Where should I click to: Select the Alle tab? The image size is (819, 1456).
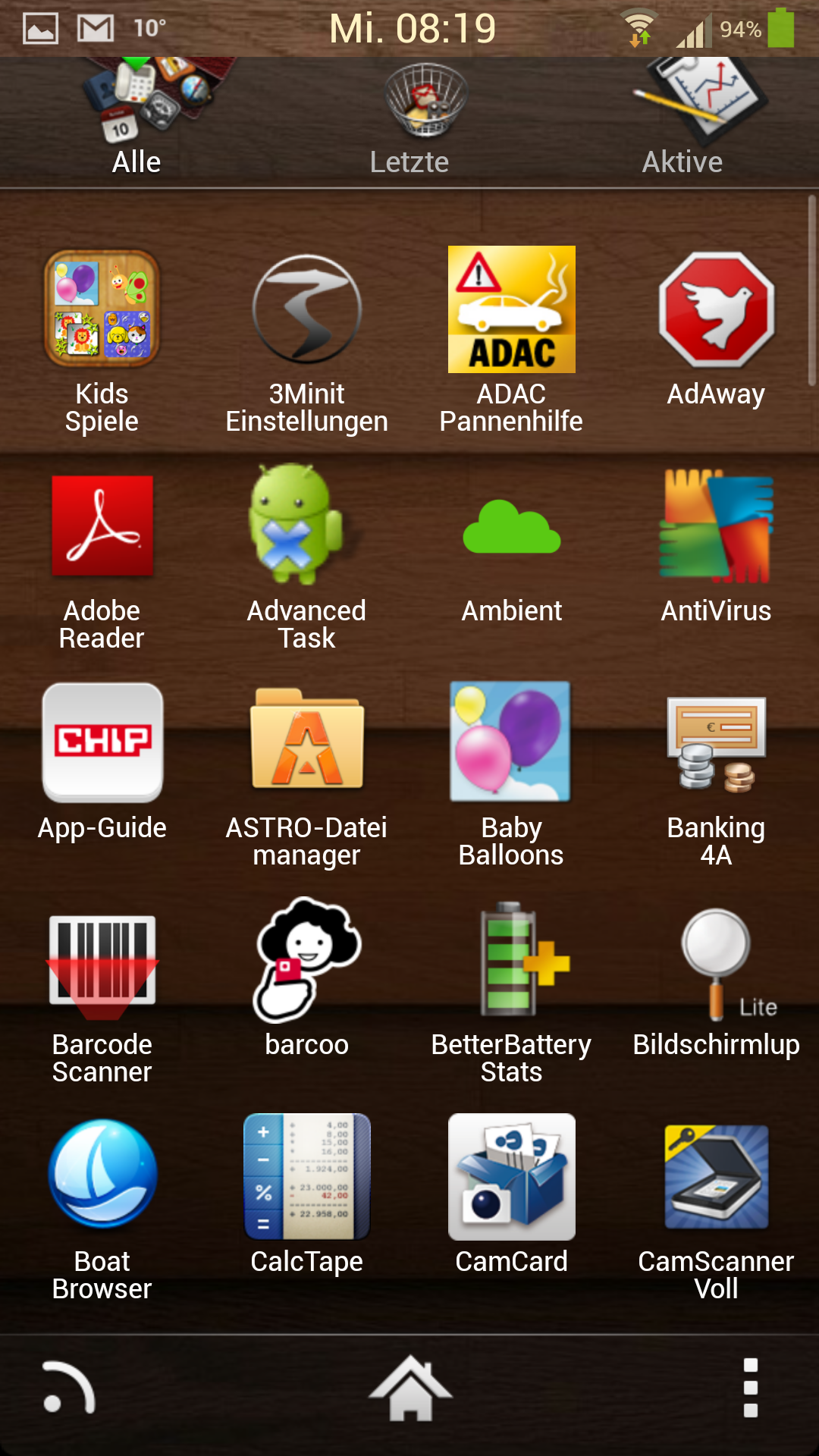click(136, 121)
